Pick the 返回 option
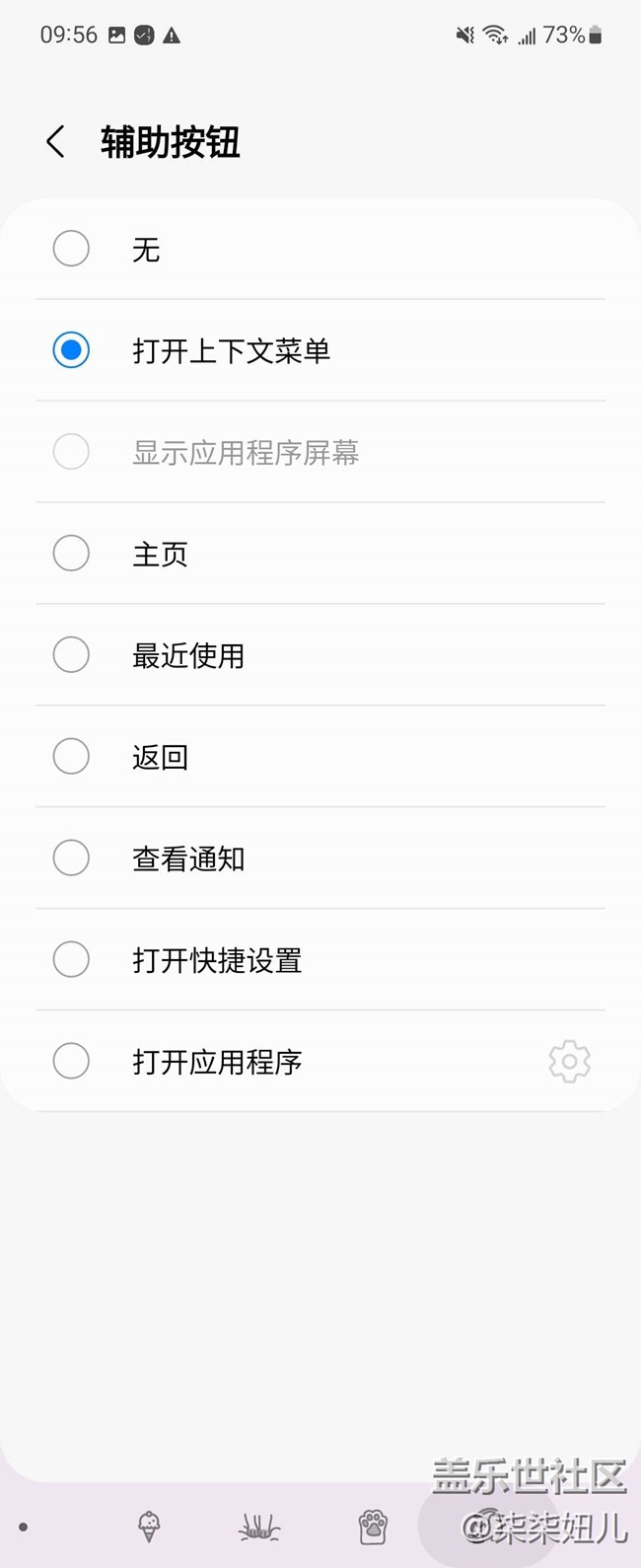 pyautogui.click(x=71, y=757)
